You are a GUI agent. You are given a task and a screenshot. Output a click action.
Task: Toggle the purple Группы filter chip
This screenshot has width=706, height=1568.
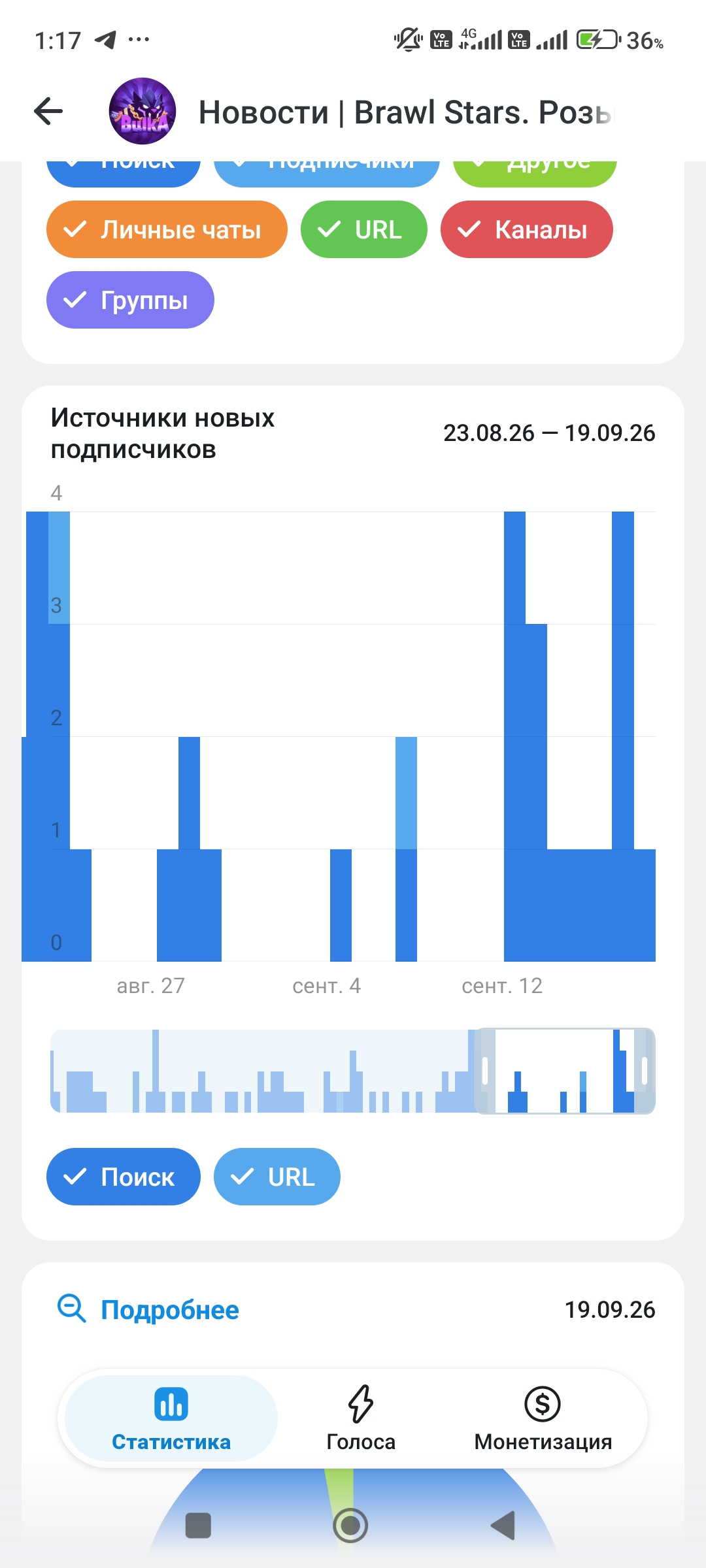[130, 300]
